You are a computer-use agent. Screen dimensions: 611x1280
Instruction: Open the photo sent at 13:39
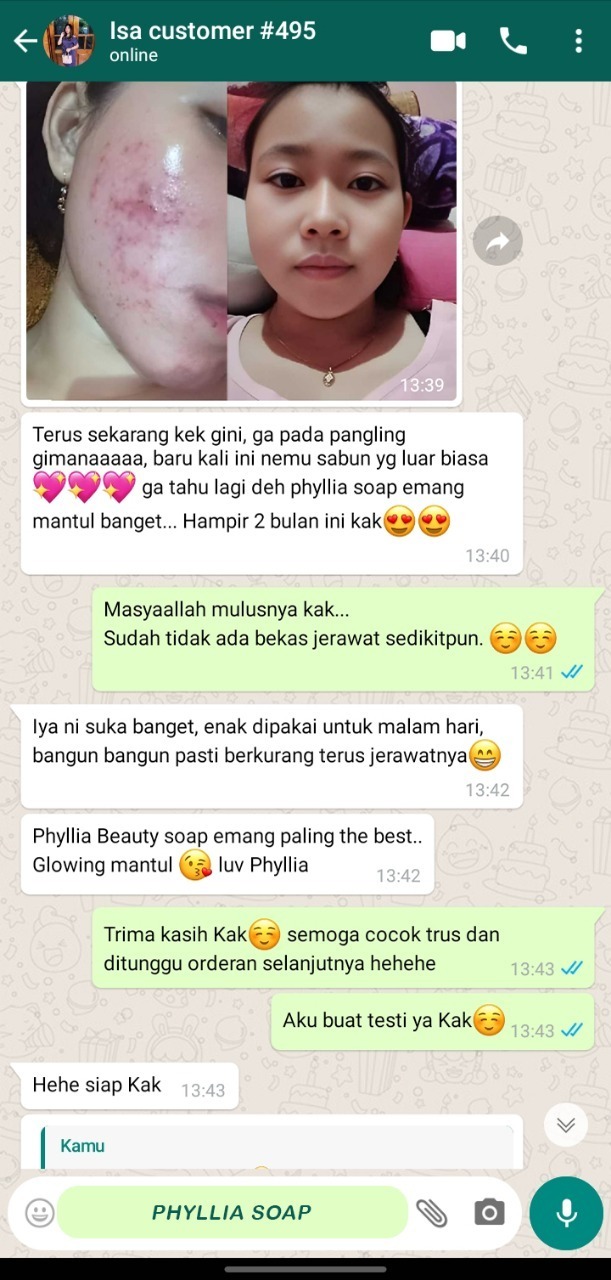(x=241, y=241)
